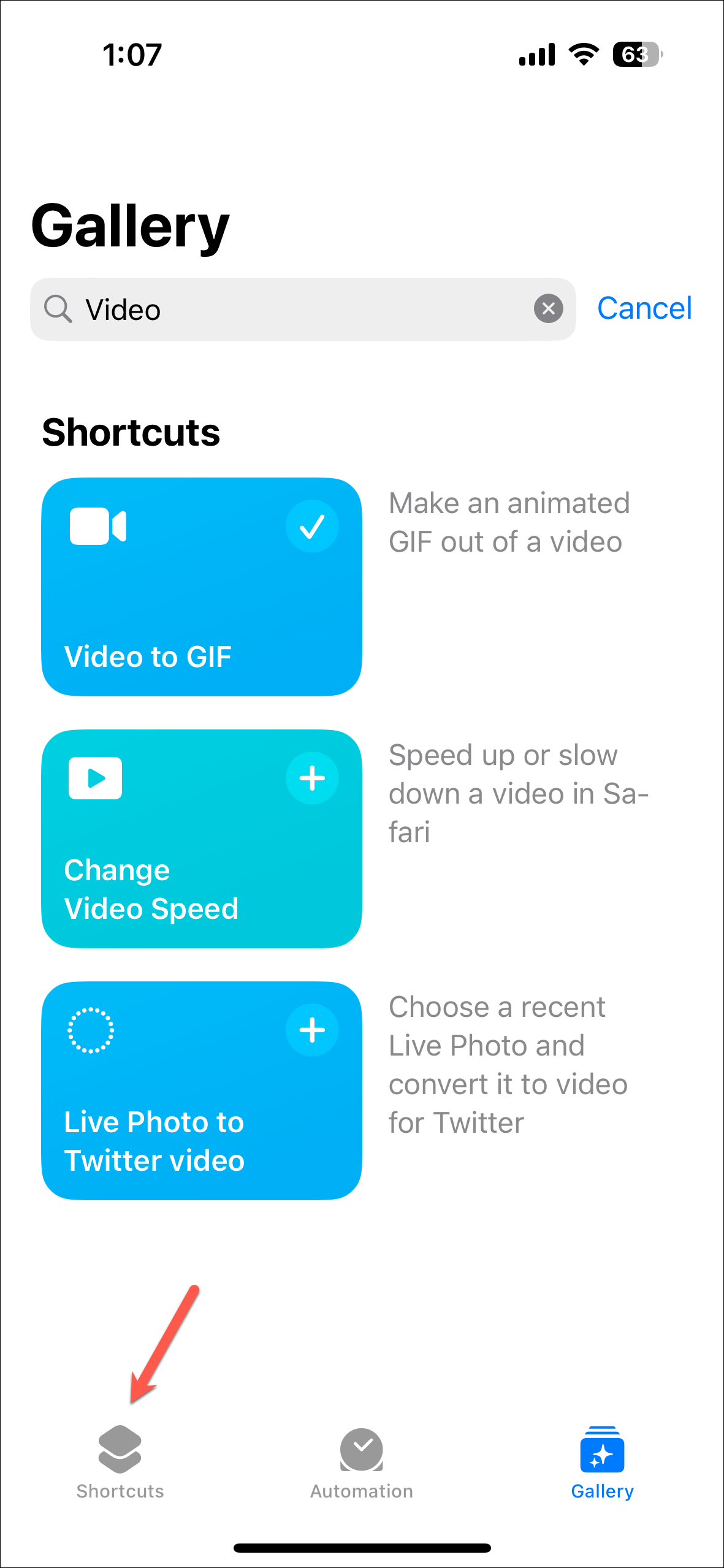Clear the Video search text
724x1568 pixels.
548,308
